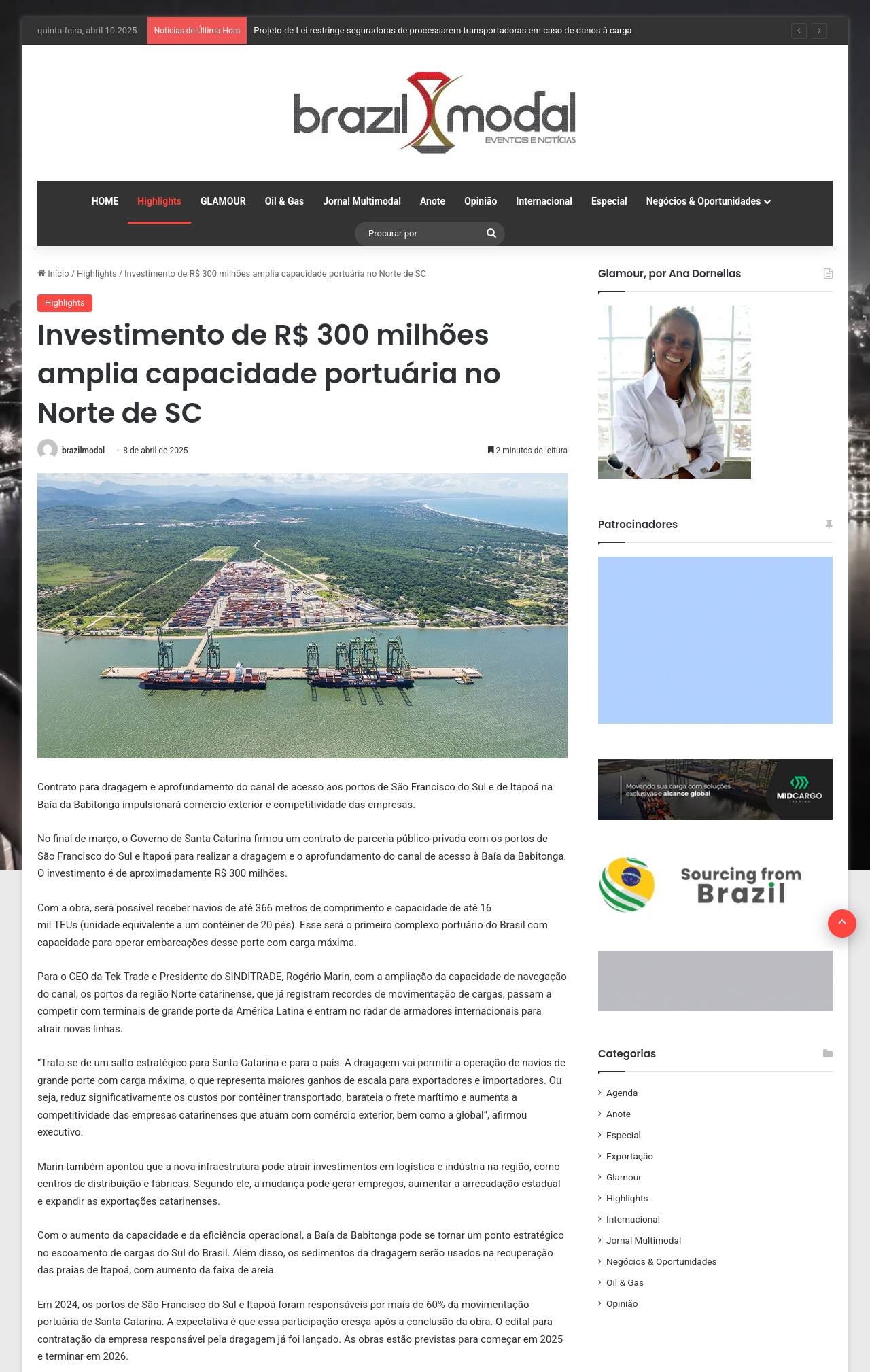Tap the back-to-top arrow button
The height and width of the screenshot is (1372, 870).
[x=841, y=924]
